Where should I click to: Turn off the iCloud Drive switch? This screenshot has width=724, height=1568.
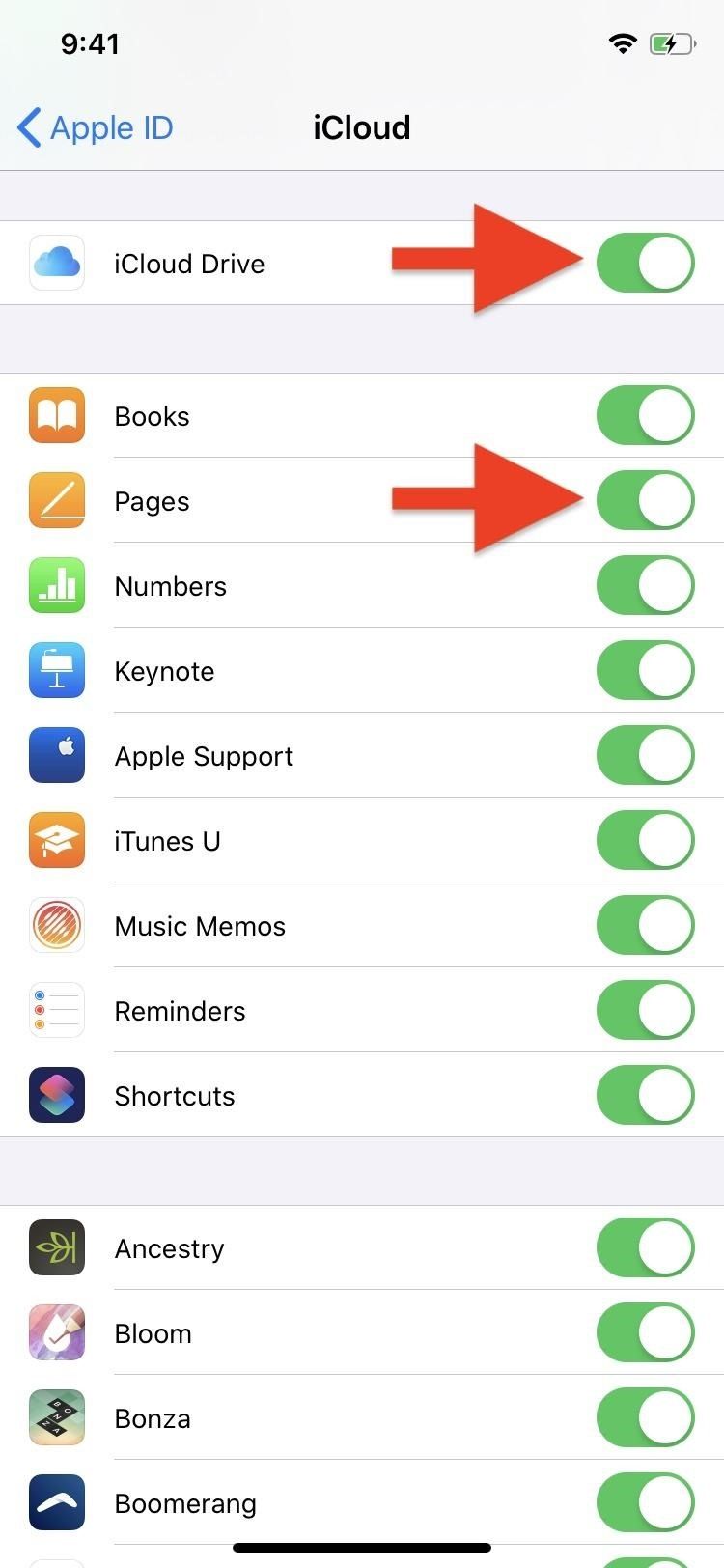(x=645, y=263)
